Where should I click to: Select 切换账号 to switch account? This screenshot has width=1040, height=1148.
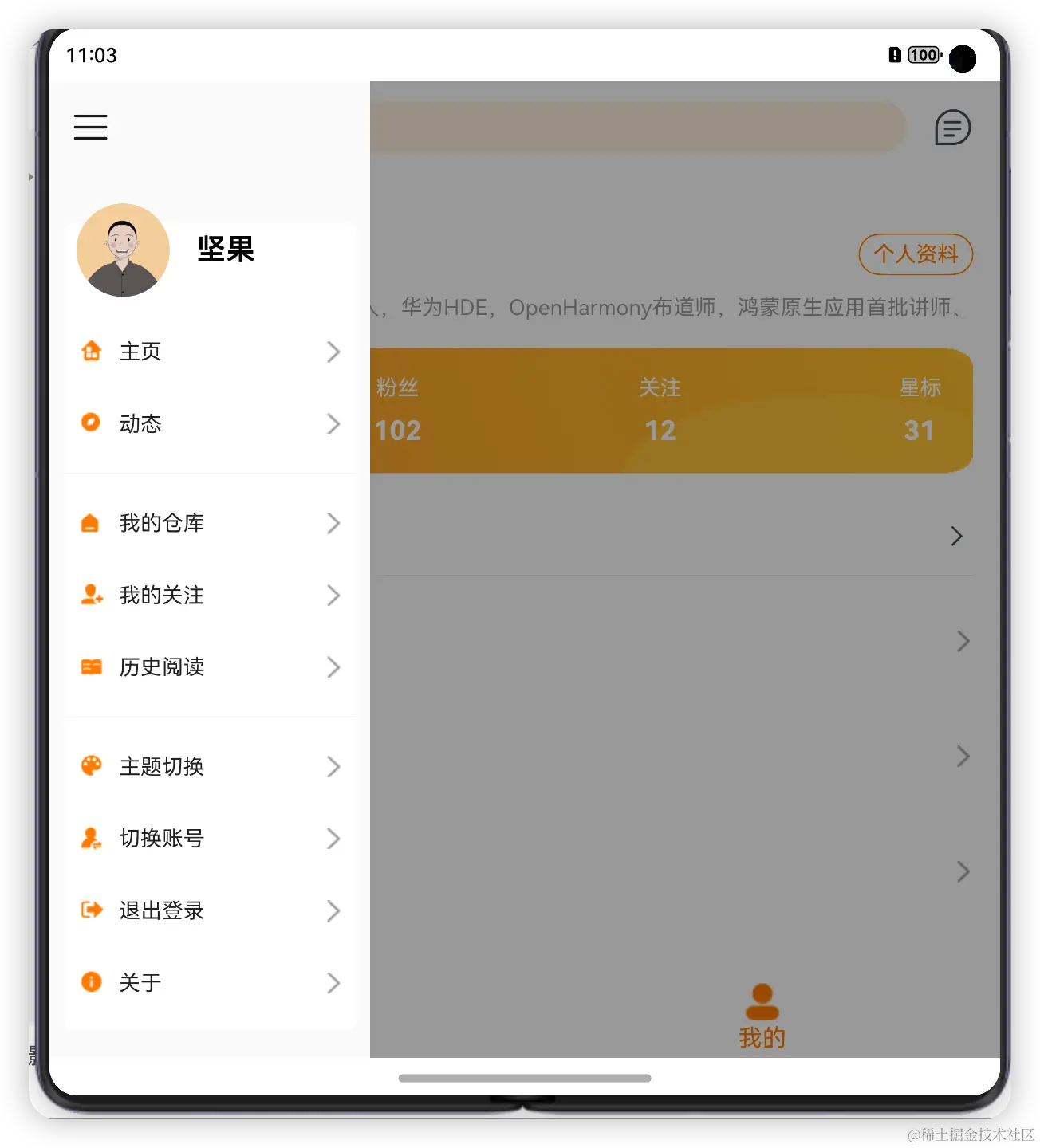click(210, 838)
